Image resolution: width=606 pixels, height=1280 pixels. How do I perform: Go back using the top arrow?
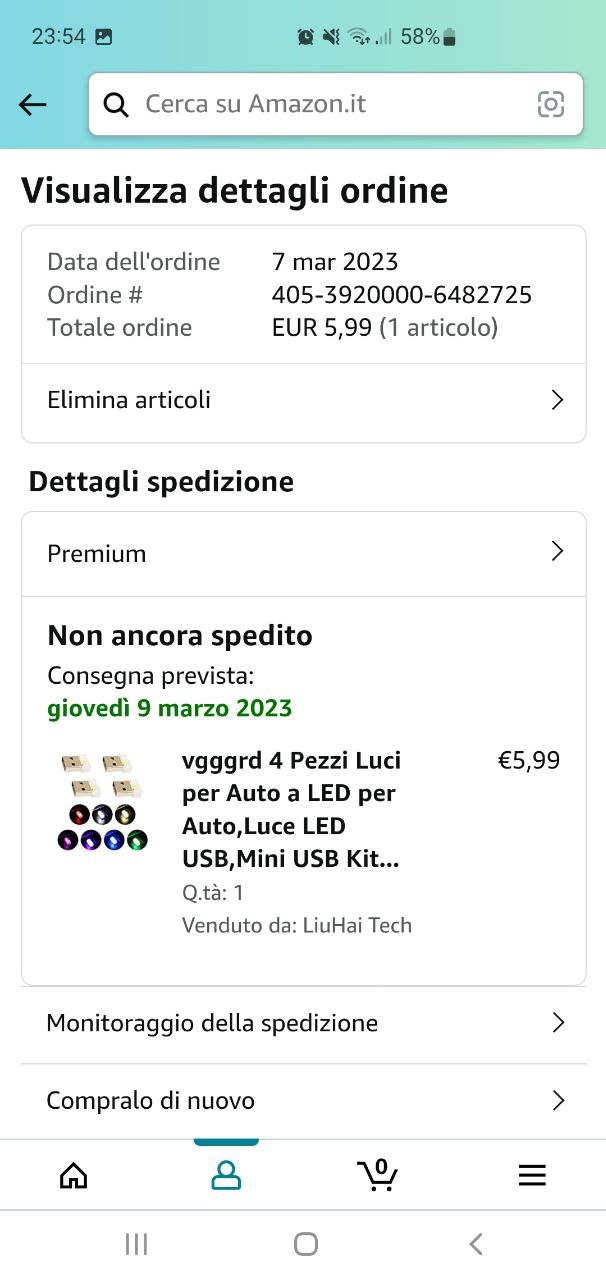click(x=33, y=104)
